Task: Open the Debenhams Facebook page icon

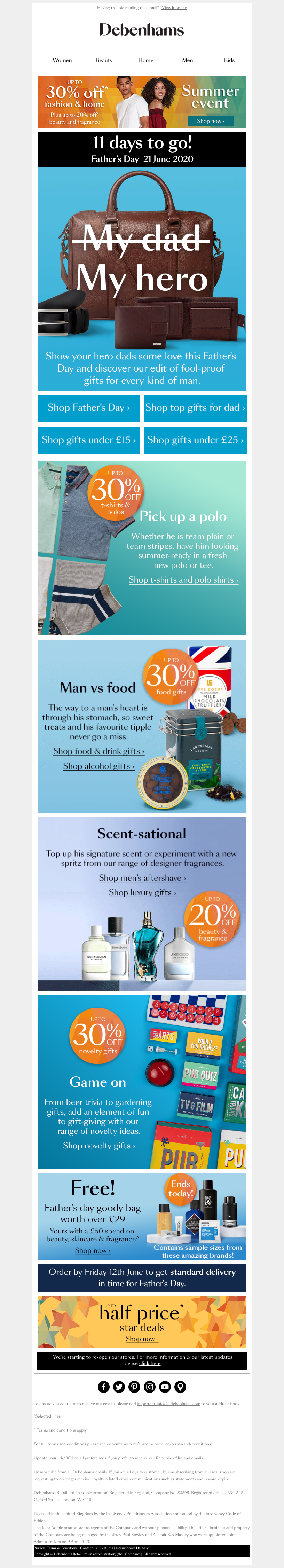Action: click(103, 1387)
